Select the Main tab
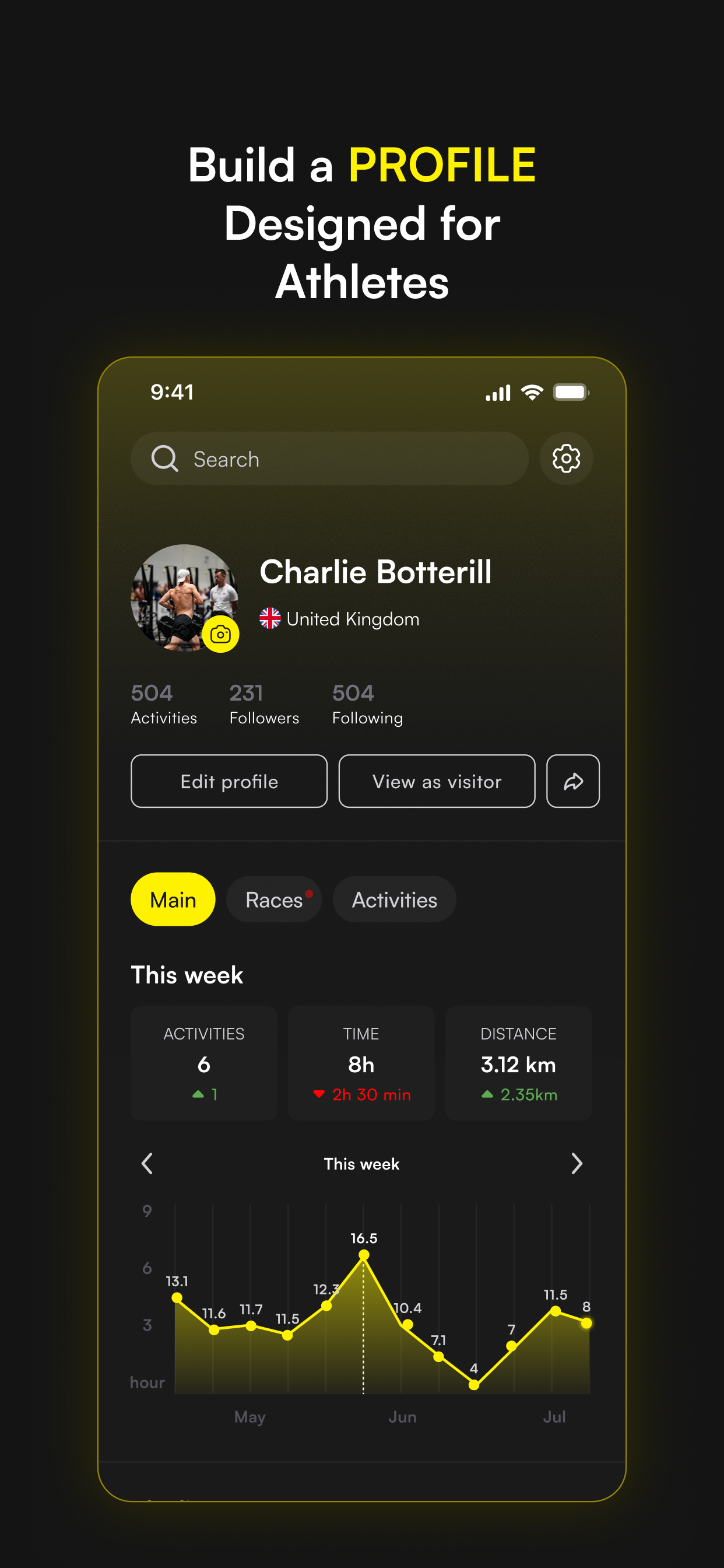Screen dimensions: 724x1568 tap(172, 899)
